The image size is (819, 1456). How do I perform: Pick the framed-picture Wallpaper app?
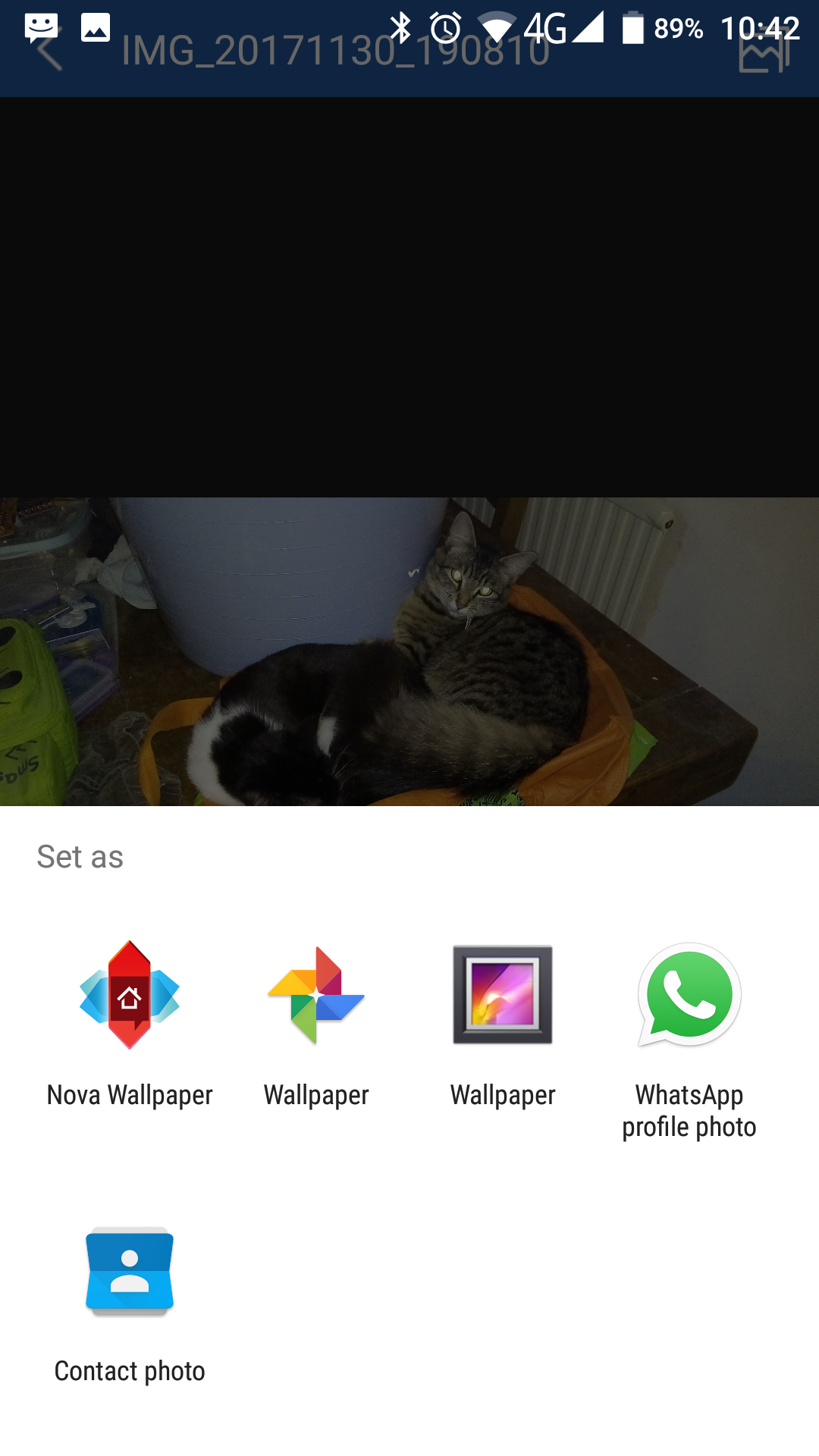click(503, 1024)
